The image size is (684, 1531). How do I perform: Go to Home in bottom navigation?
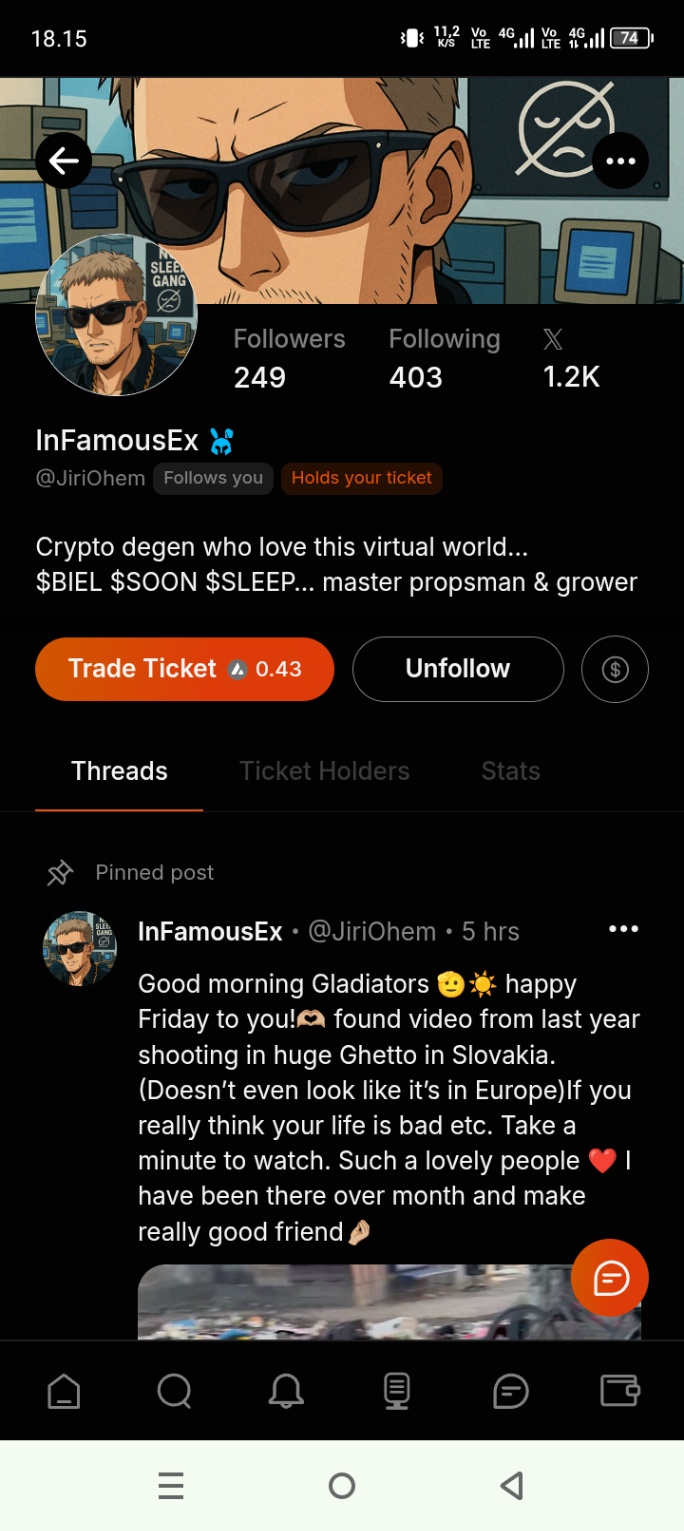[x=64, y=1391]
